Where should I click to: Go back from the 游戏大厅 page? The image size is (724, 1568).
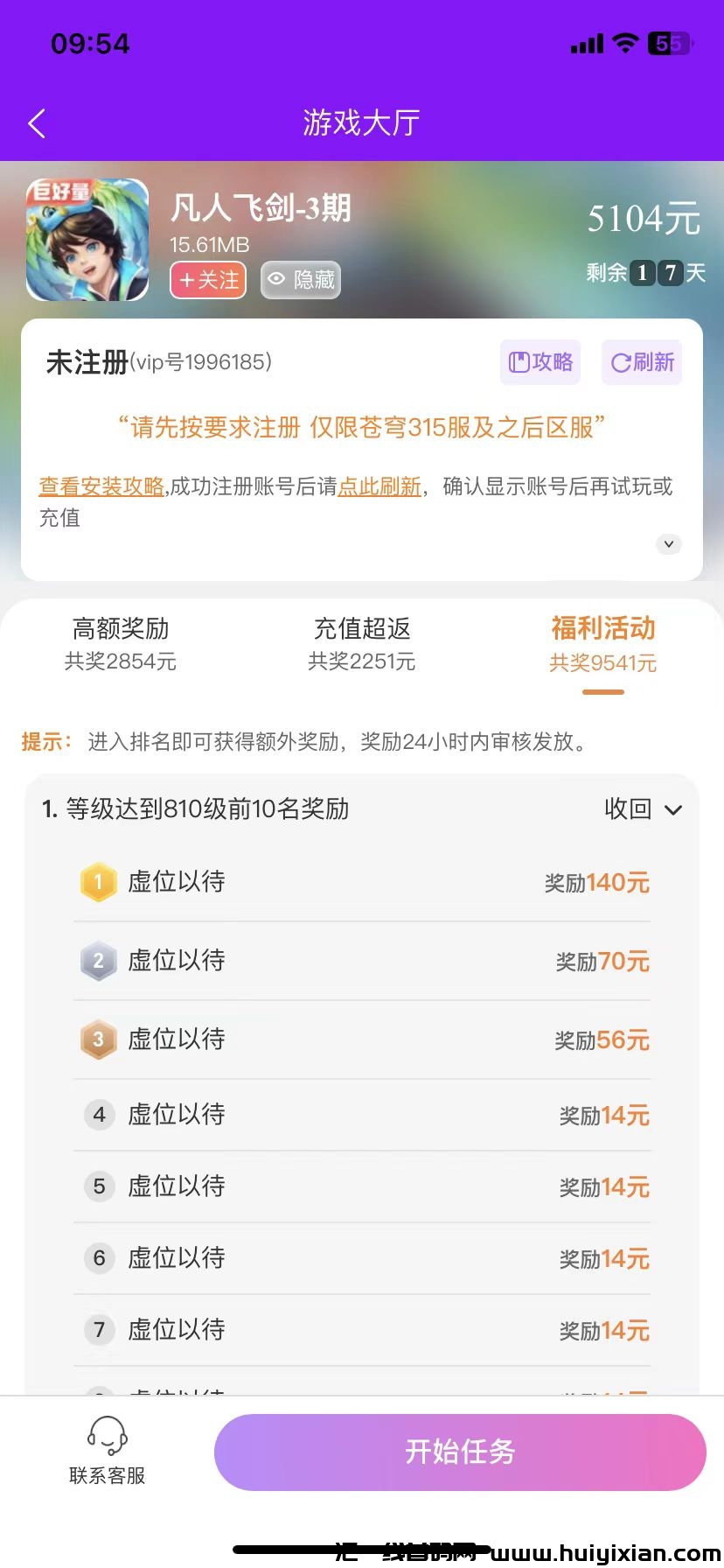37,123
